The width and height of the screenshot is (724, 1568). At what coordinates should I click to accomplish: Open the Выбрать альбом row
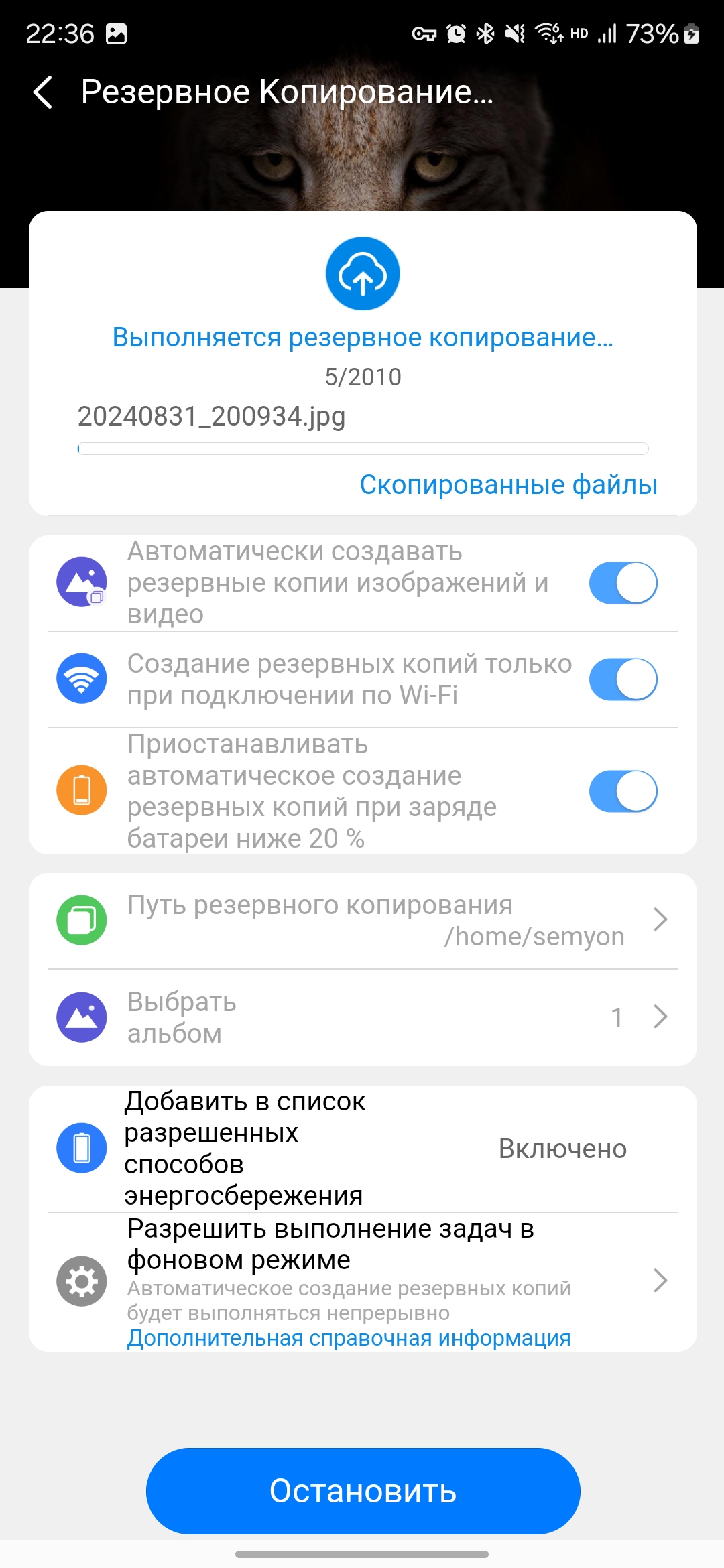tap(362, 1017)
